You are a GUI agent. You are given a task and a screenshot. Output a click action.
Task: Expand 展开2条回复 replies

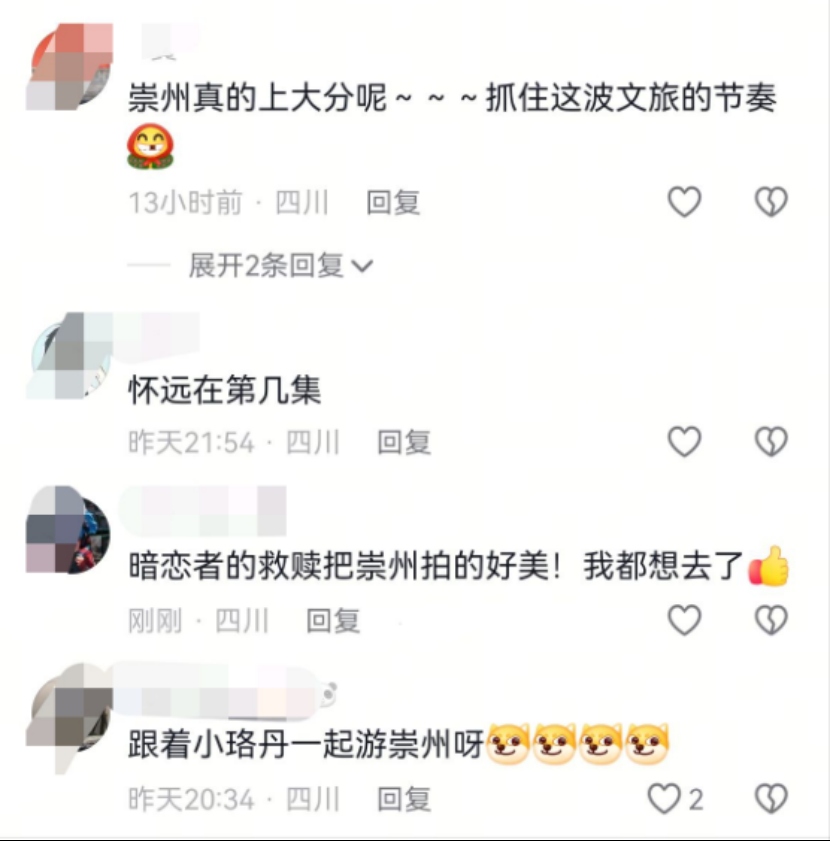tap(281, 266)
